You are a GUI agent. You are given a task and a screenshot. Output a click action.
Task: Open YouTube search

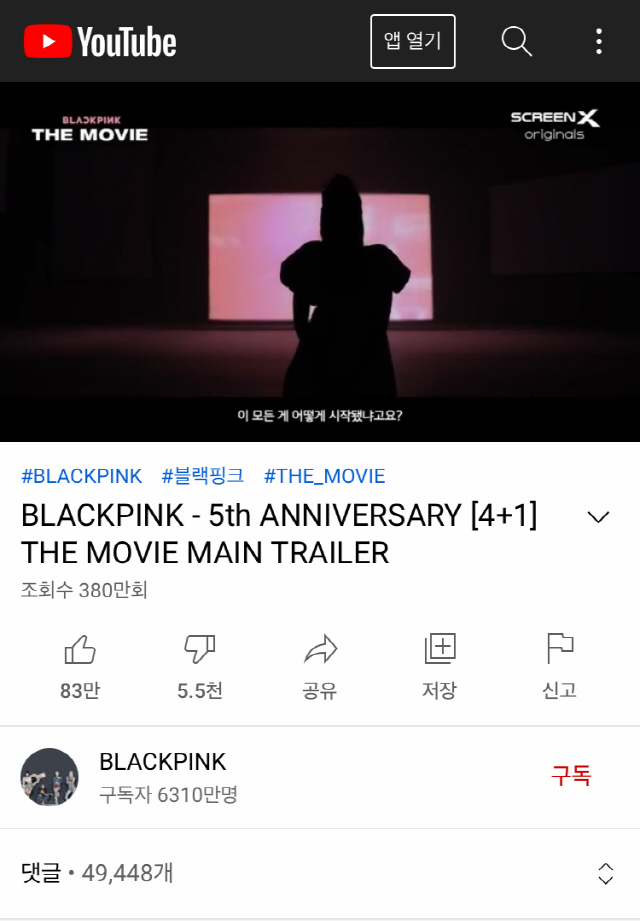(x=516, y=41)
